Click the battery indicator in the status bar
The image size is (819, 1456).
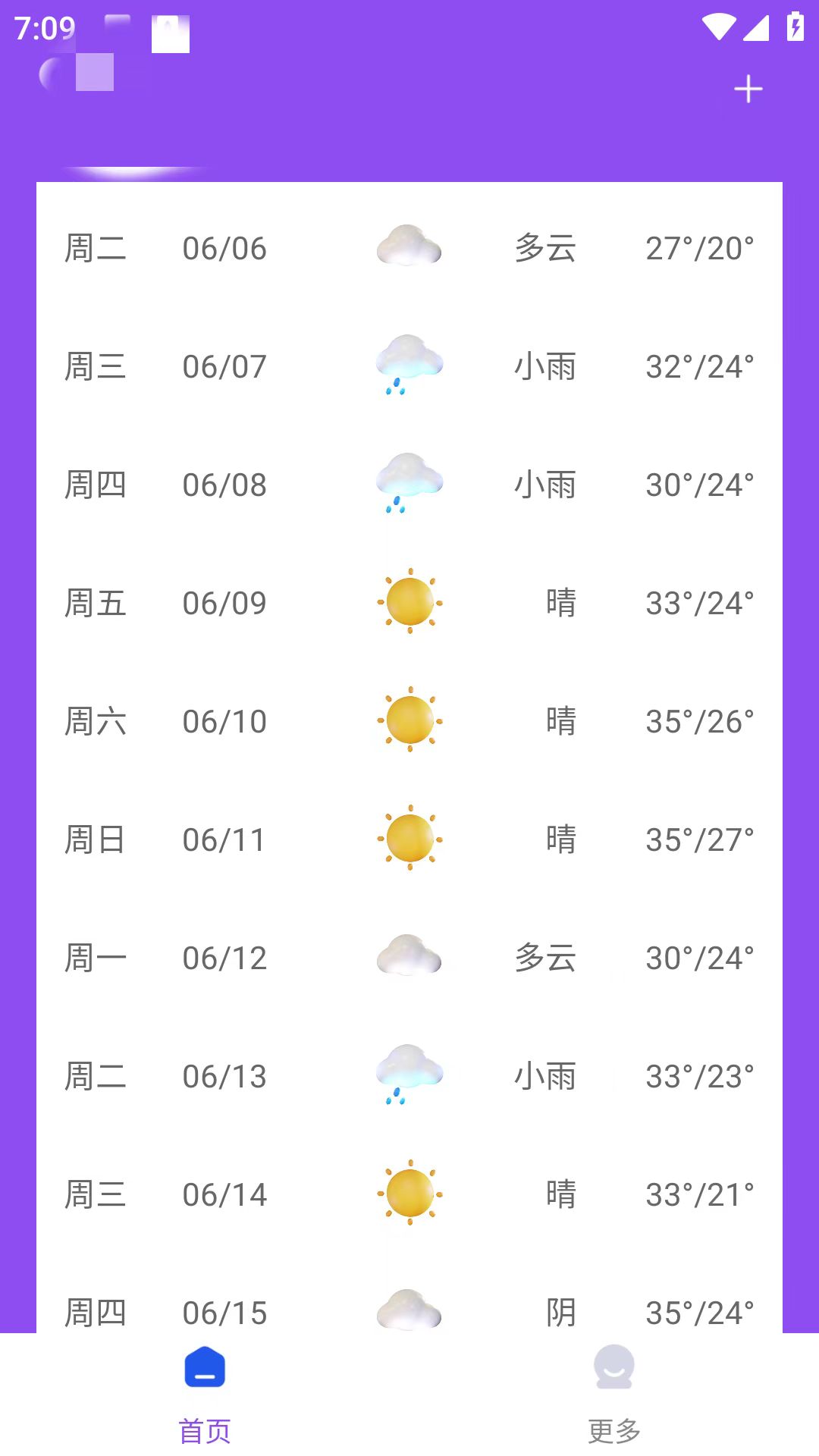pyautogui.click(x=794, y=27)
